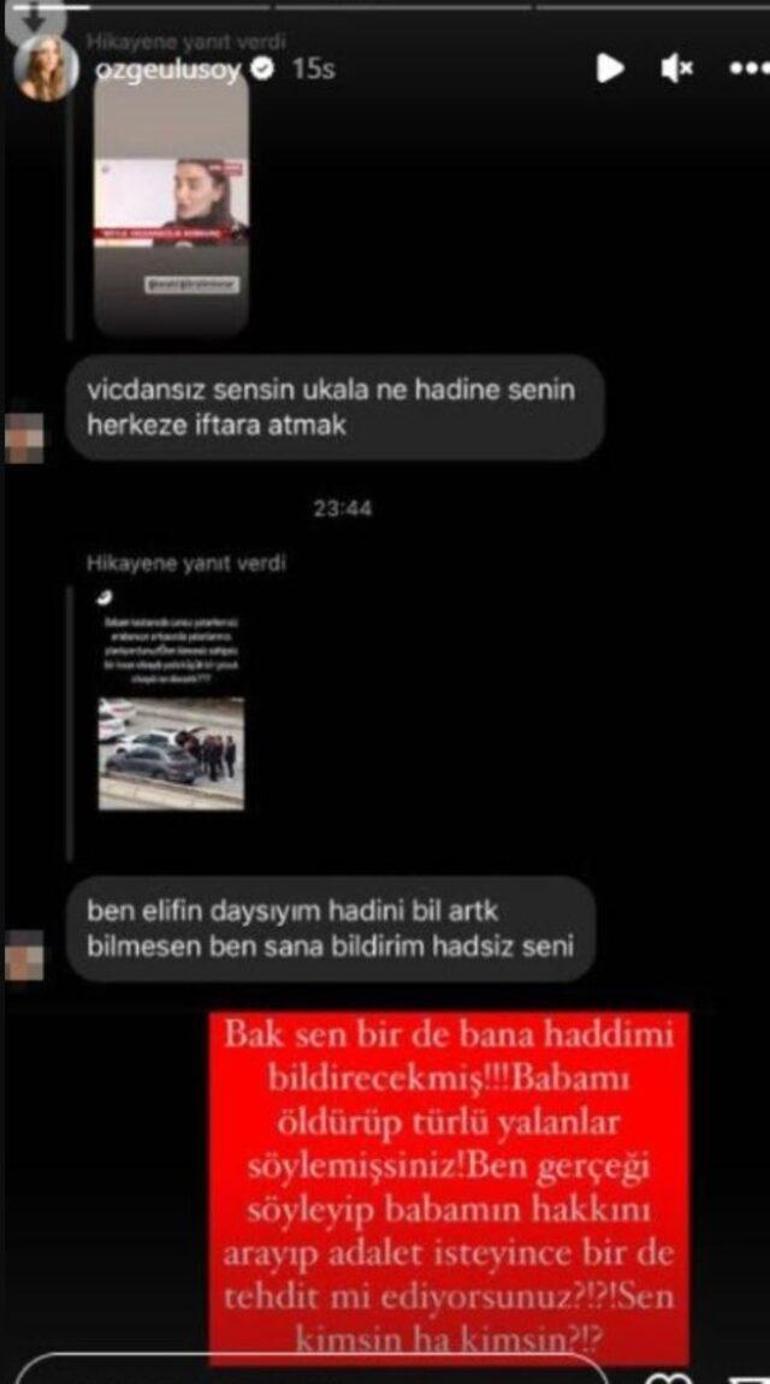Image resolution: width=770 pixels, height=1384 pixels.
Task: Unmute the story sound
Action: tap(677, 68)
